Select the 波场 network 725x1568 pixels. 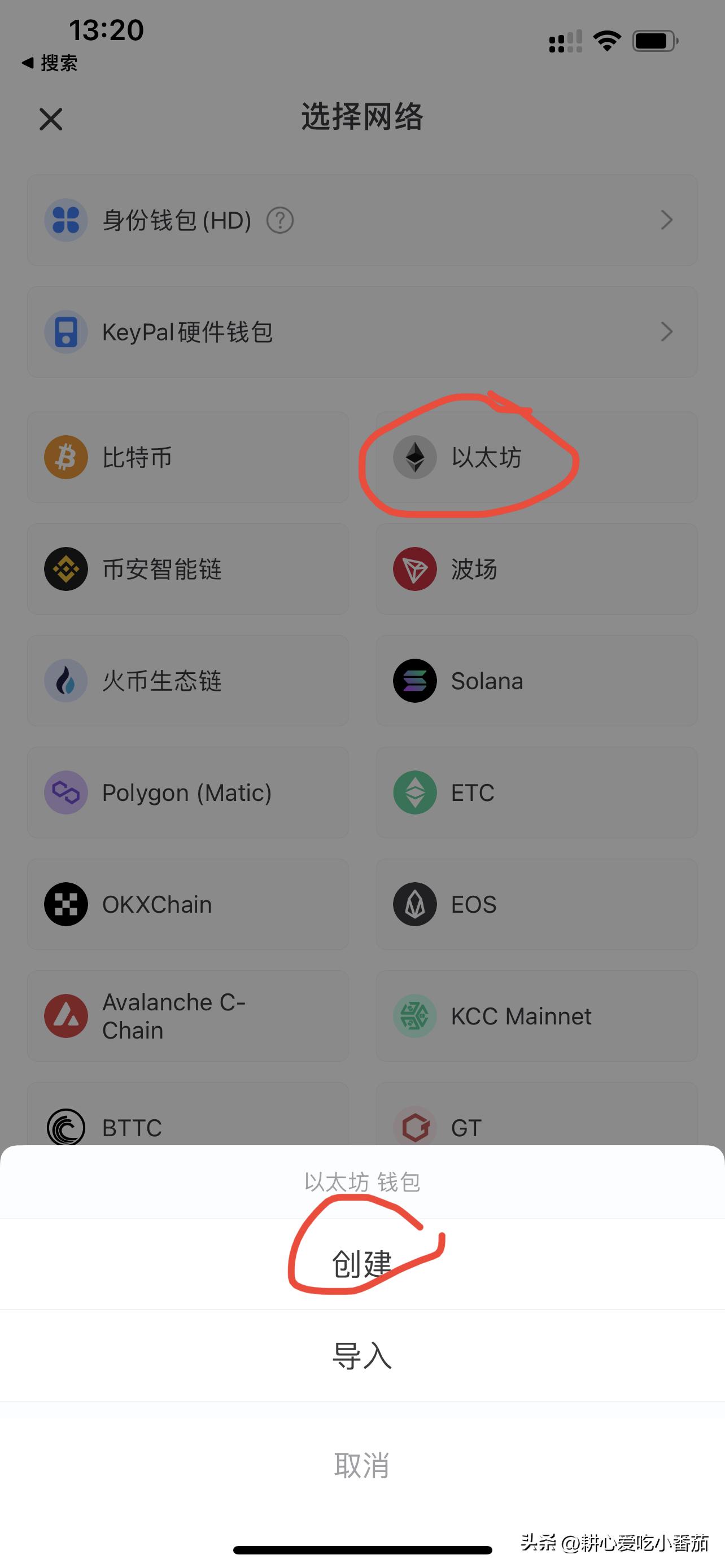536,569
